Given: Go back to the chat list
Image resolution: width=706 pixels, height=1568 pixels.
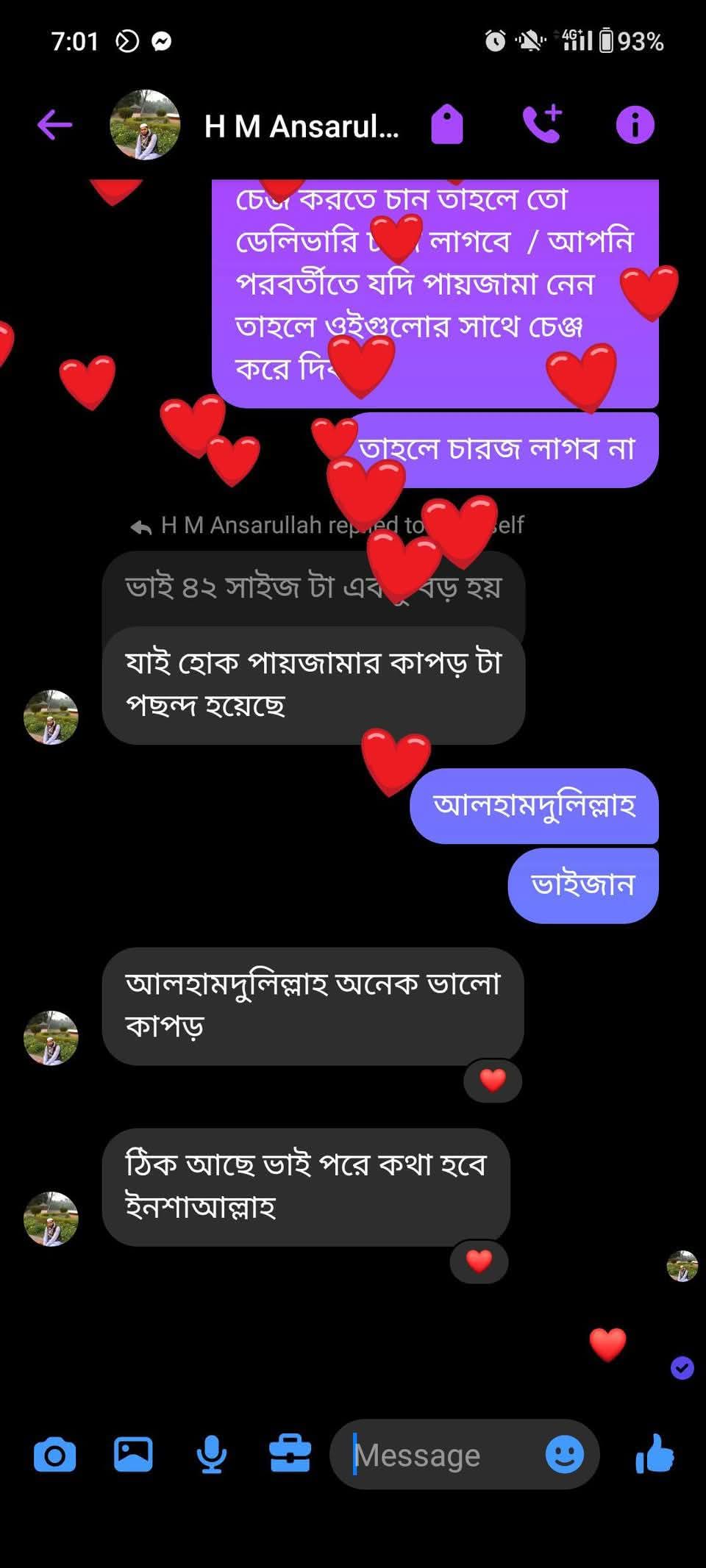Looking at the screenshot, I should click(55, 125).
